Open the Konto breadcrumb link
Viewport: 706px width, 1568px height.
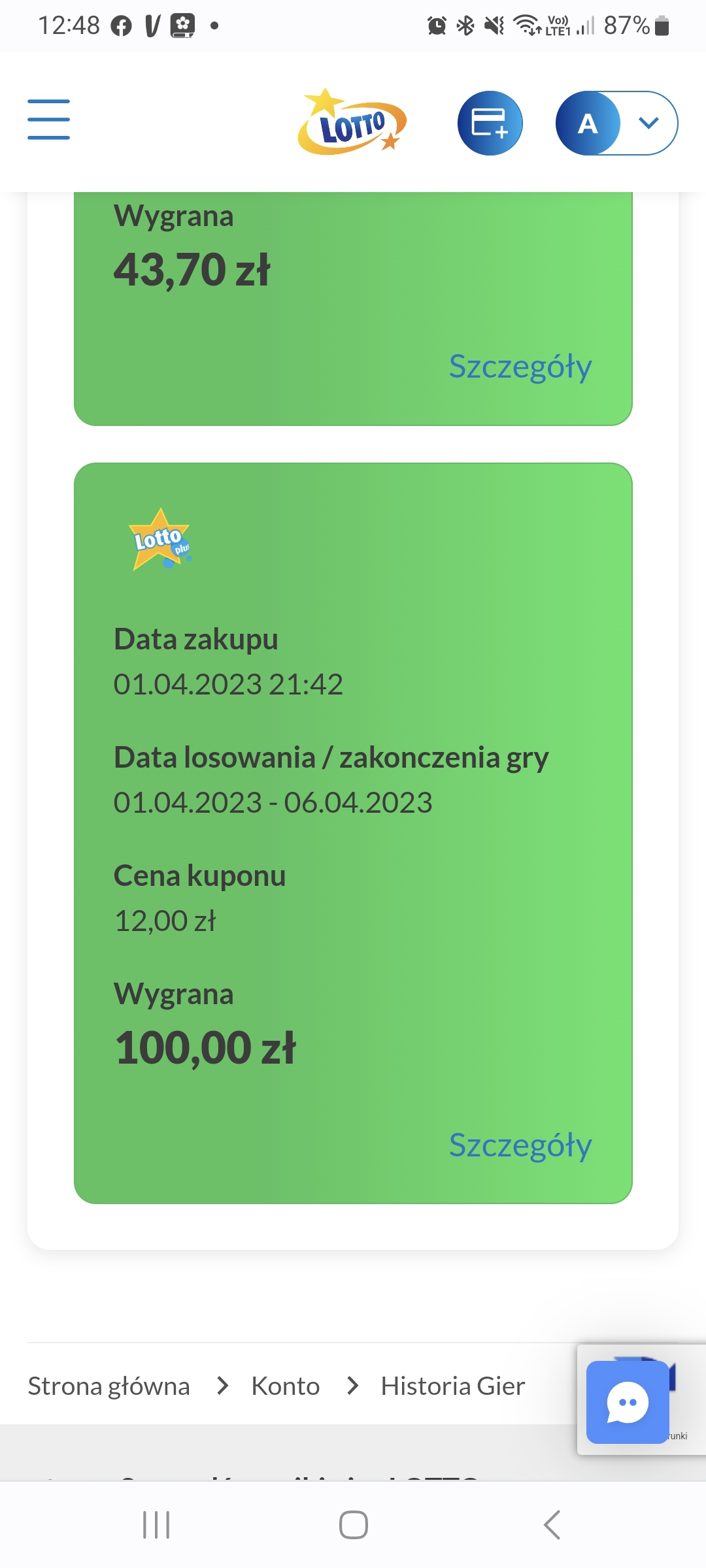pyautogui.click(x=286, y=1386)
